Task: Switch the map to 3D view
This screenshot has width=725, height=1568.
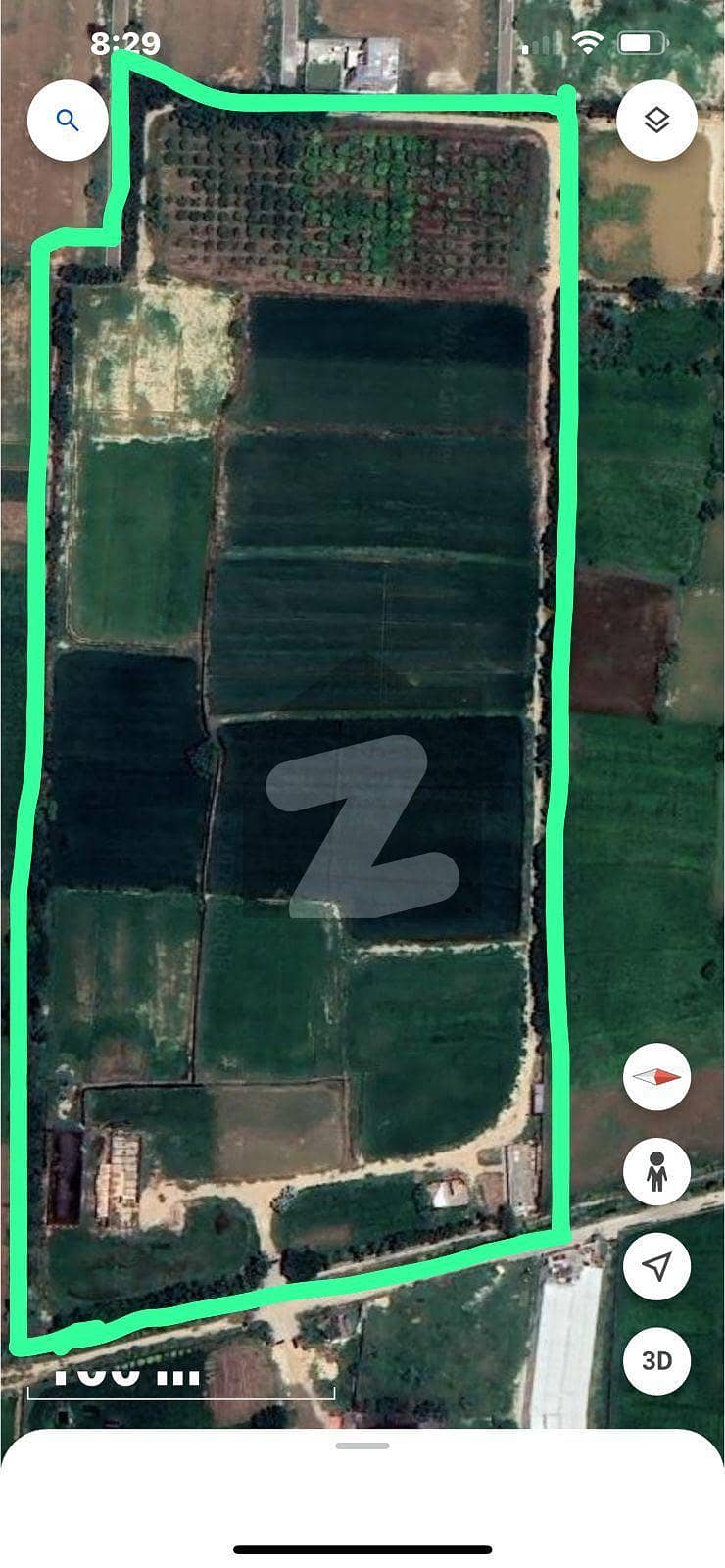Action: [x=656, y=1360]
